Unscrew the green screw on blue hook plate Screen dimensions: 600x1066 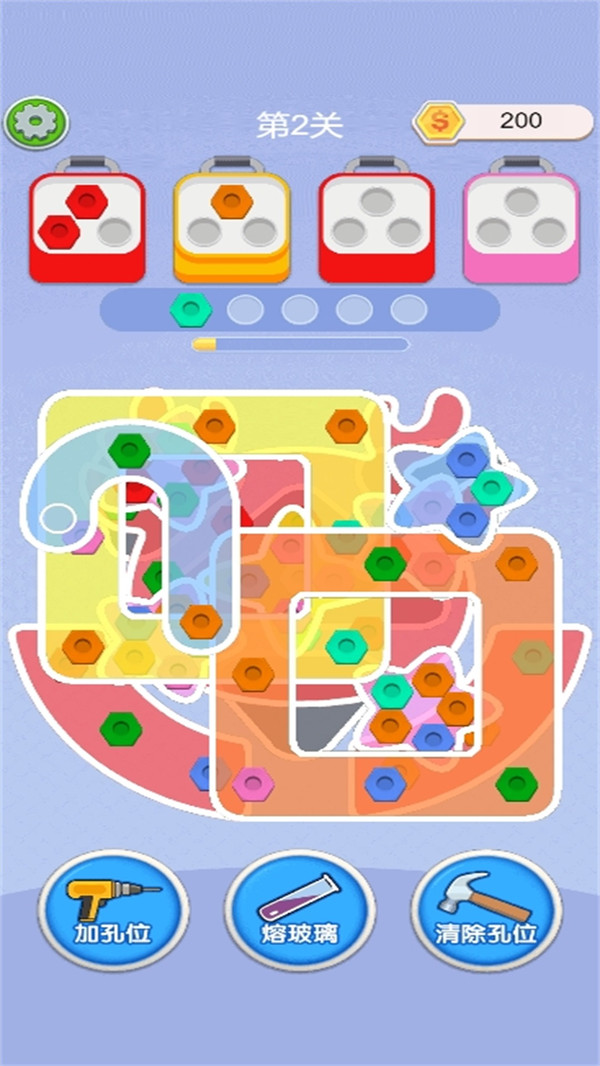(129, 449)
